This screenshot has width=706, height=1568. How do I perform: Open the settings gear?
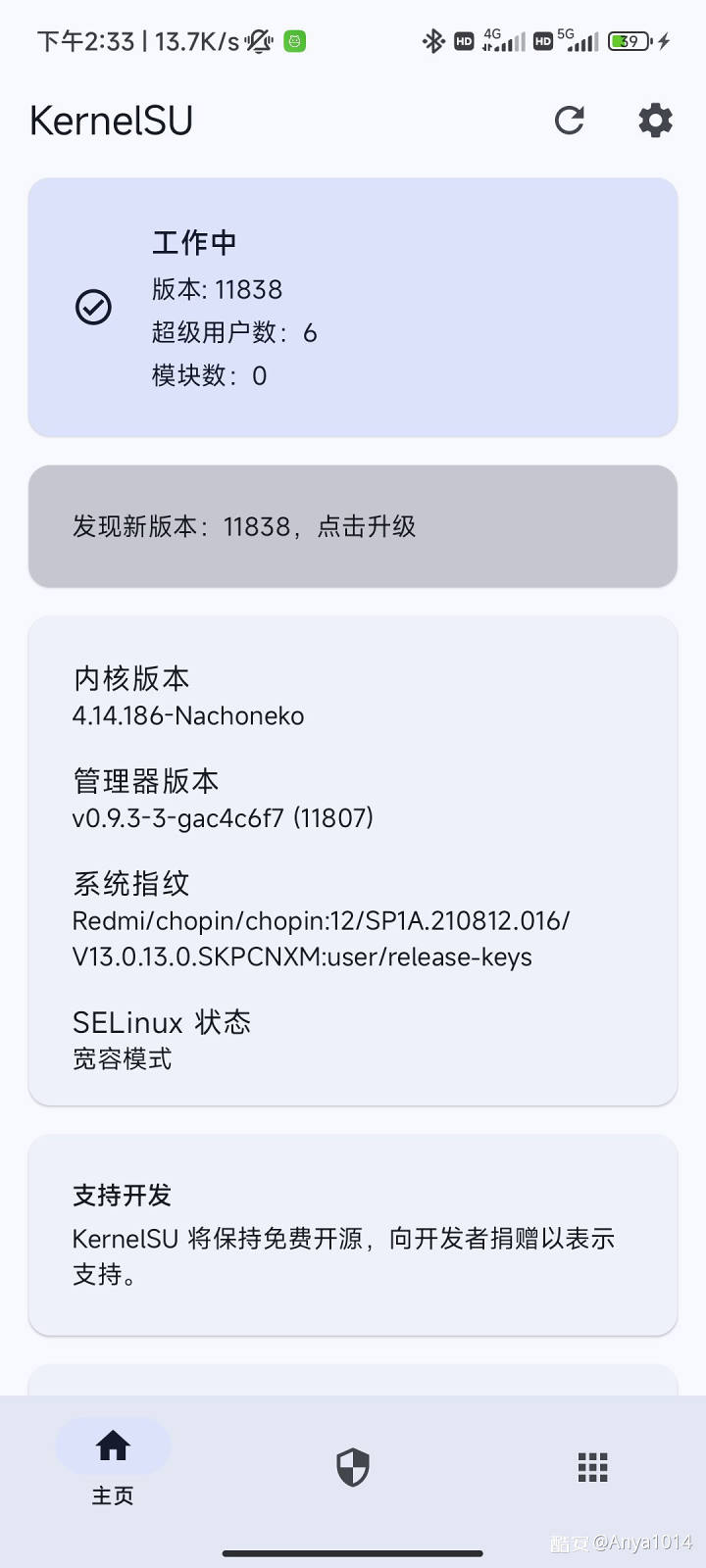pyautogui.click(x=655, y=121)
